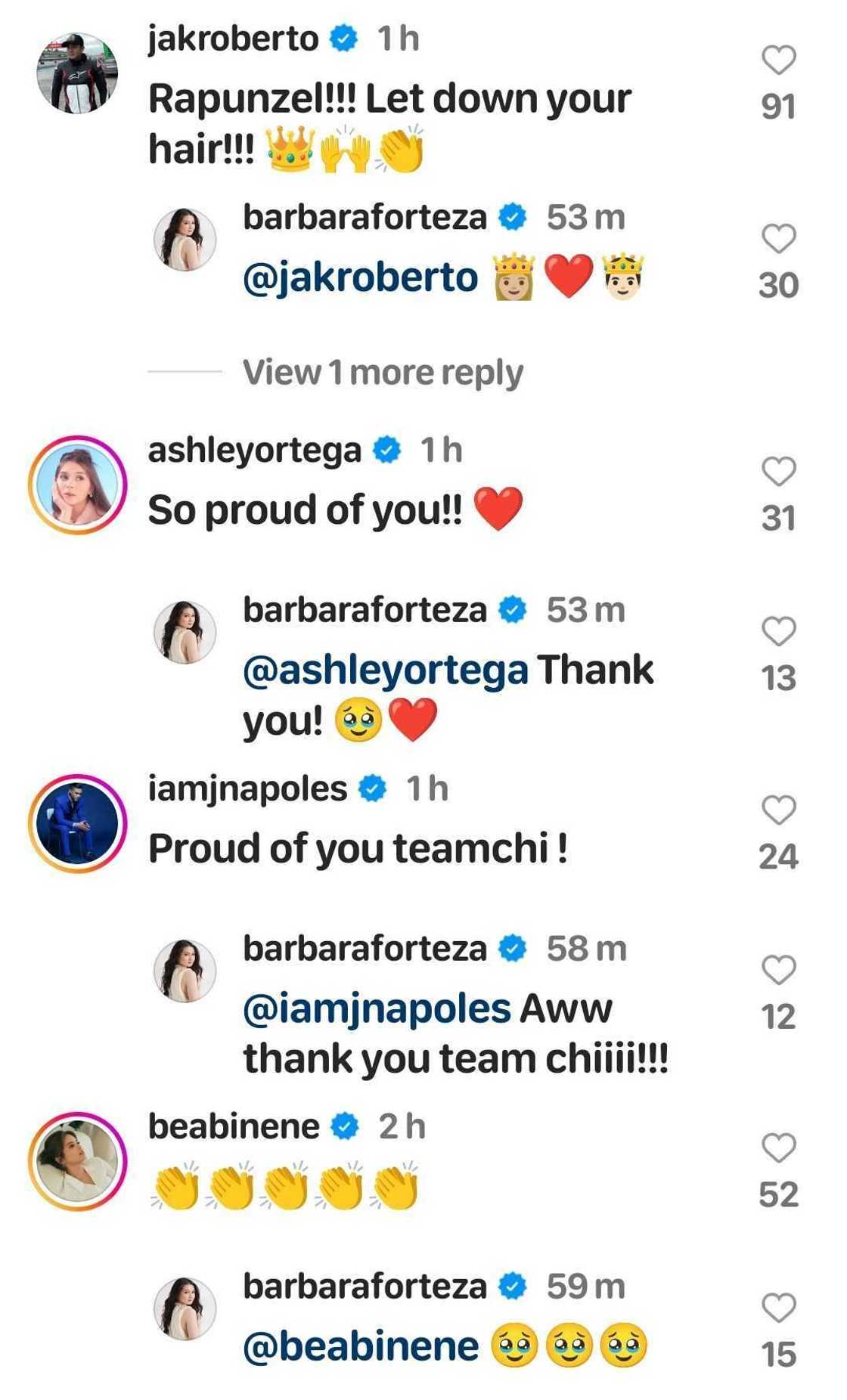Viewport: 847px width, 1400px height.
Task: Open the beabinene username
Action: pyautogui.click(x=233, y=1126)
